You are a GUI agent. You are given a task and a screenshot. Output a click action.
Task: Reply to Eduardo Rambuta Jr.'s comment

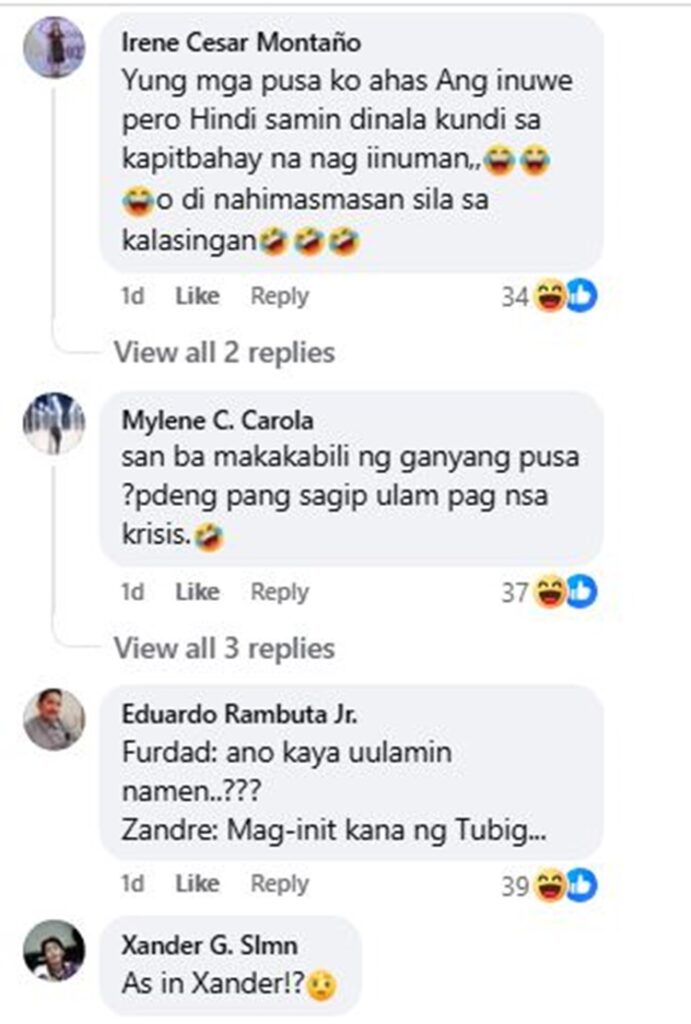(x=279, y=884)
